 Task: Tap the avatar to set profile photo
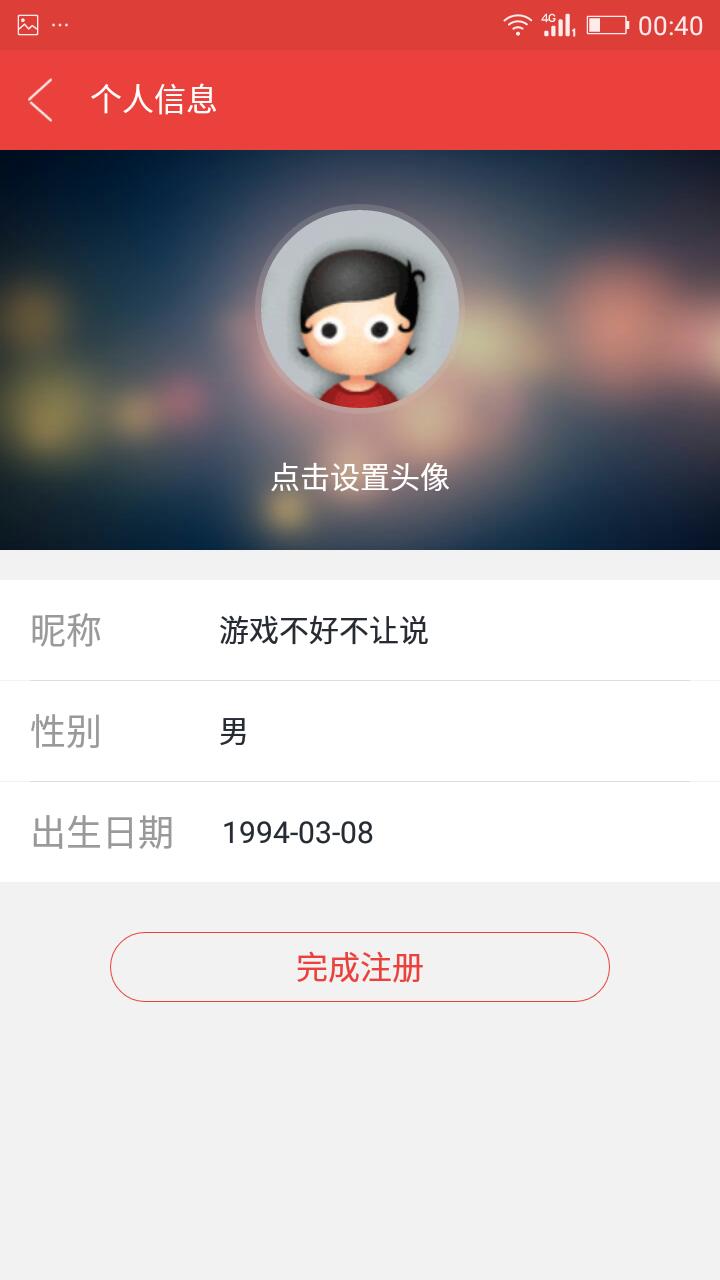[x=360, y=310]
